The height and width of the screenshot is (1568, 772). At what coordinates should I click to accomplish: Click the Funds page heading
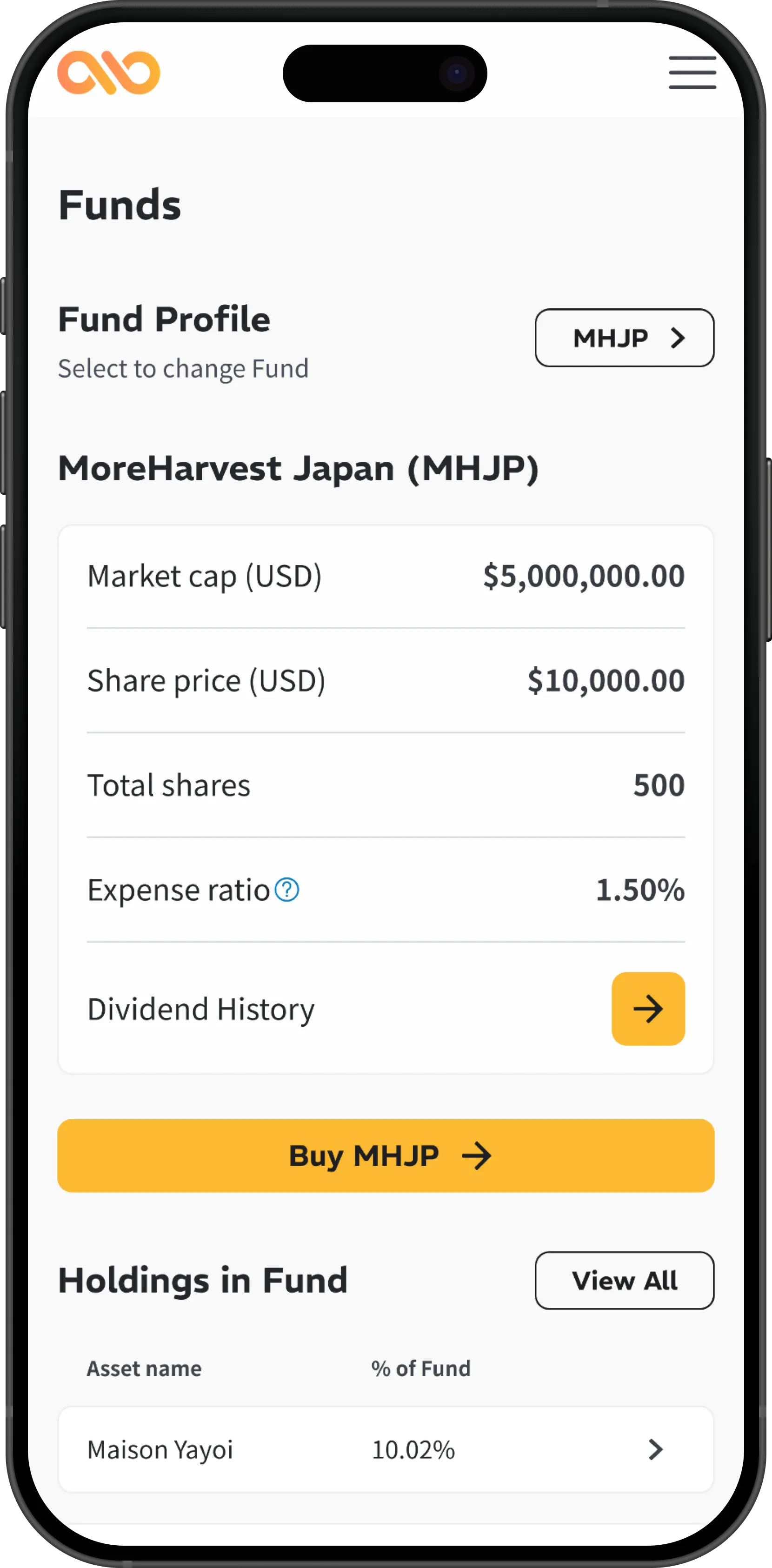click(120, 205)
